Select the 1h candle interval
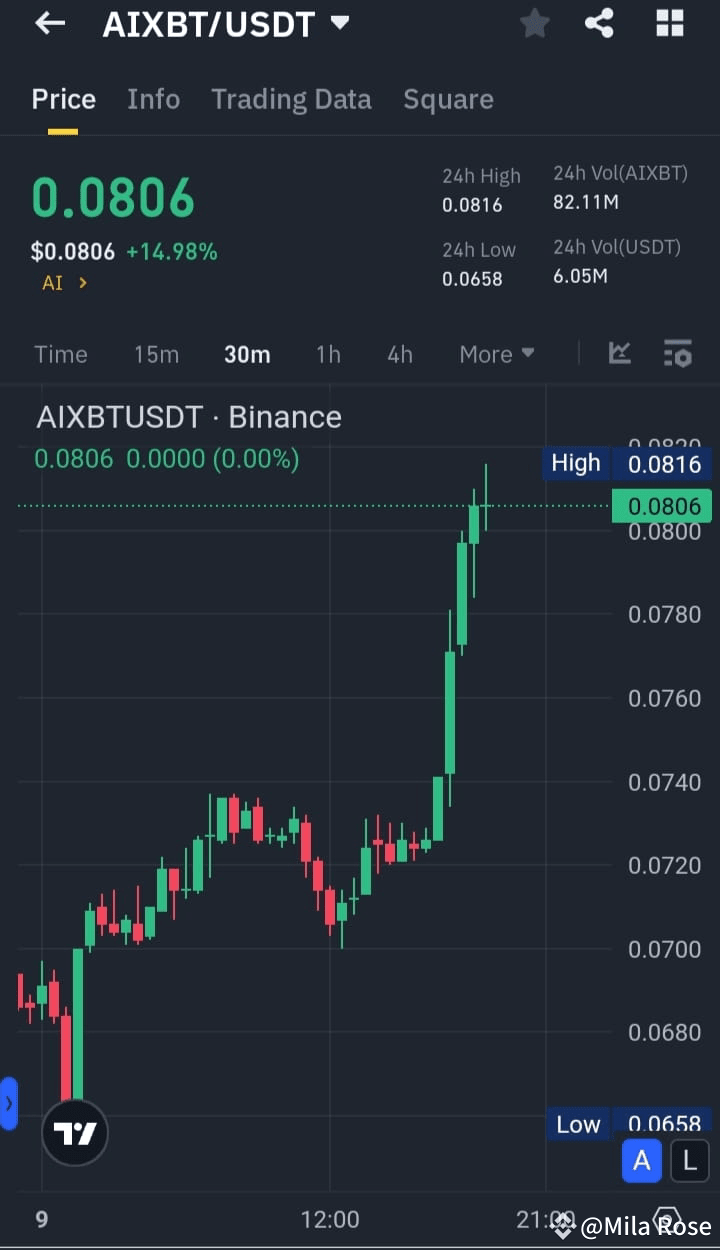This screenshot has height=1250, width=720. (x=327, y=353)
